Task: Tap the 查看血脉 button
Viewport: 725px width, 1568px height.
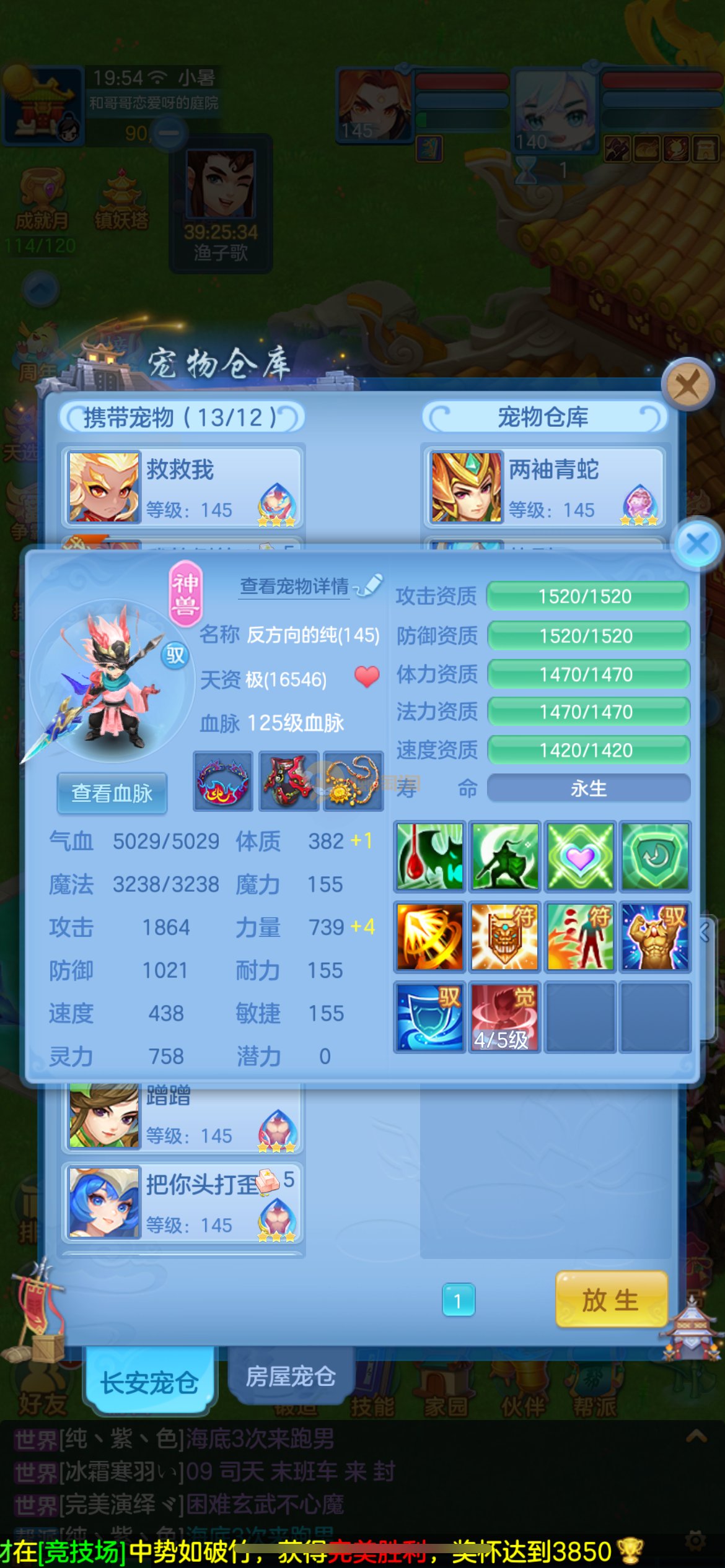Action: 112,793
